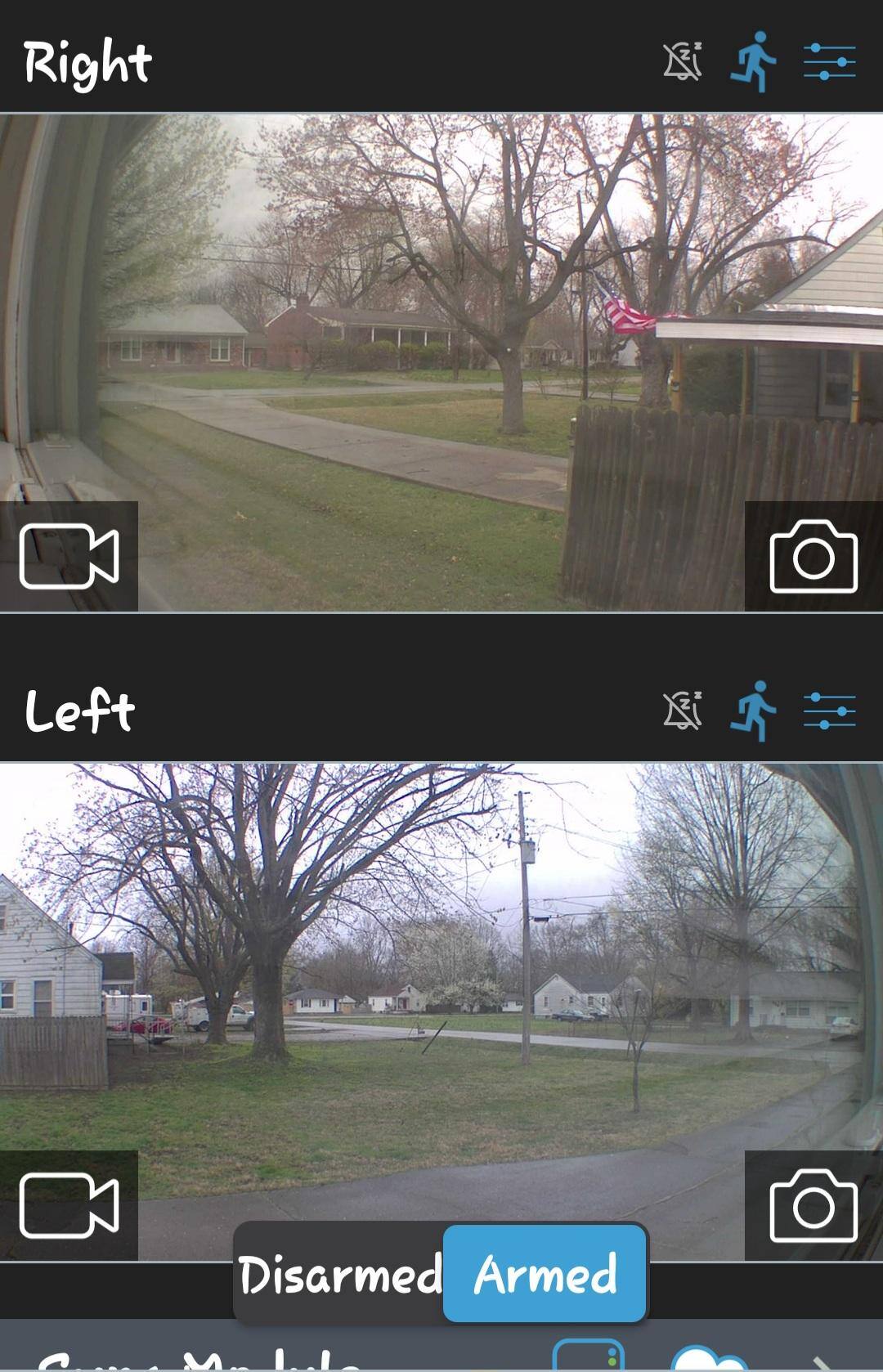Take a snapshot from Left camera
This screenshot has width=883, height=1372.
point(814,1205)
